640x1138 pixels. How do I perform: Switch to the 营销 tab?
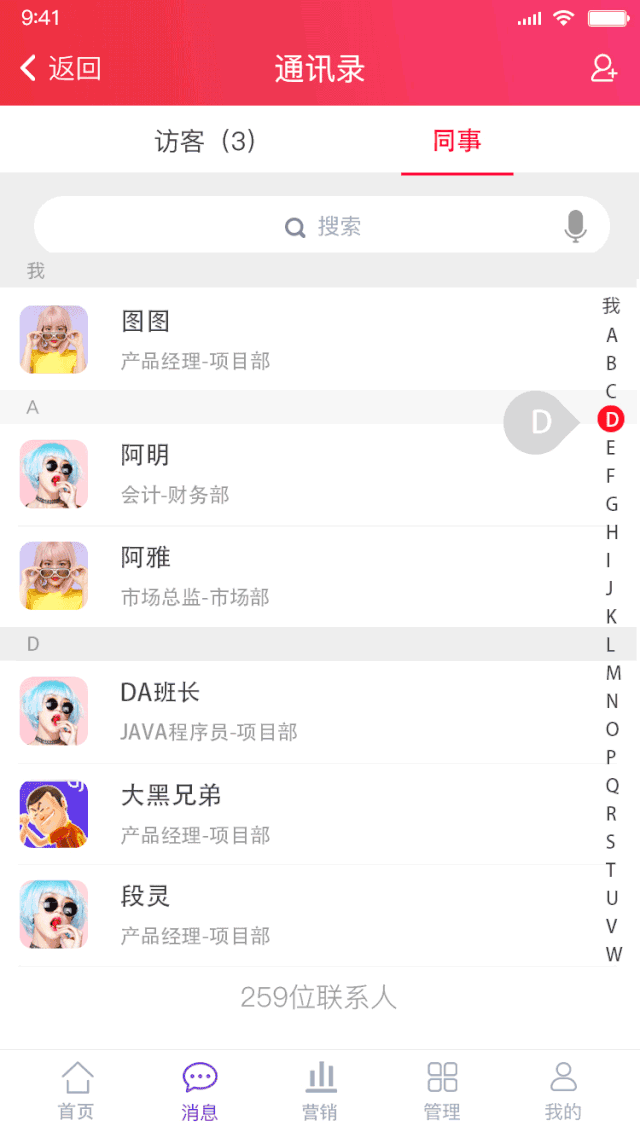[x=321, y=1091]
